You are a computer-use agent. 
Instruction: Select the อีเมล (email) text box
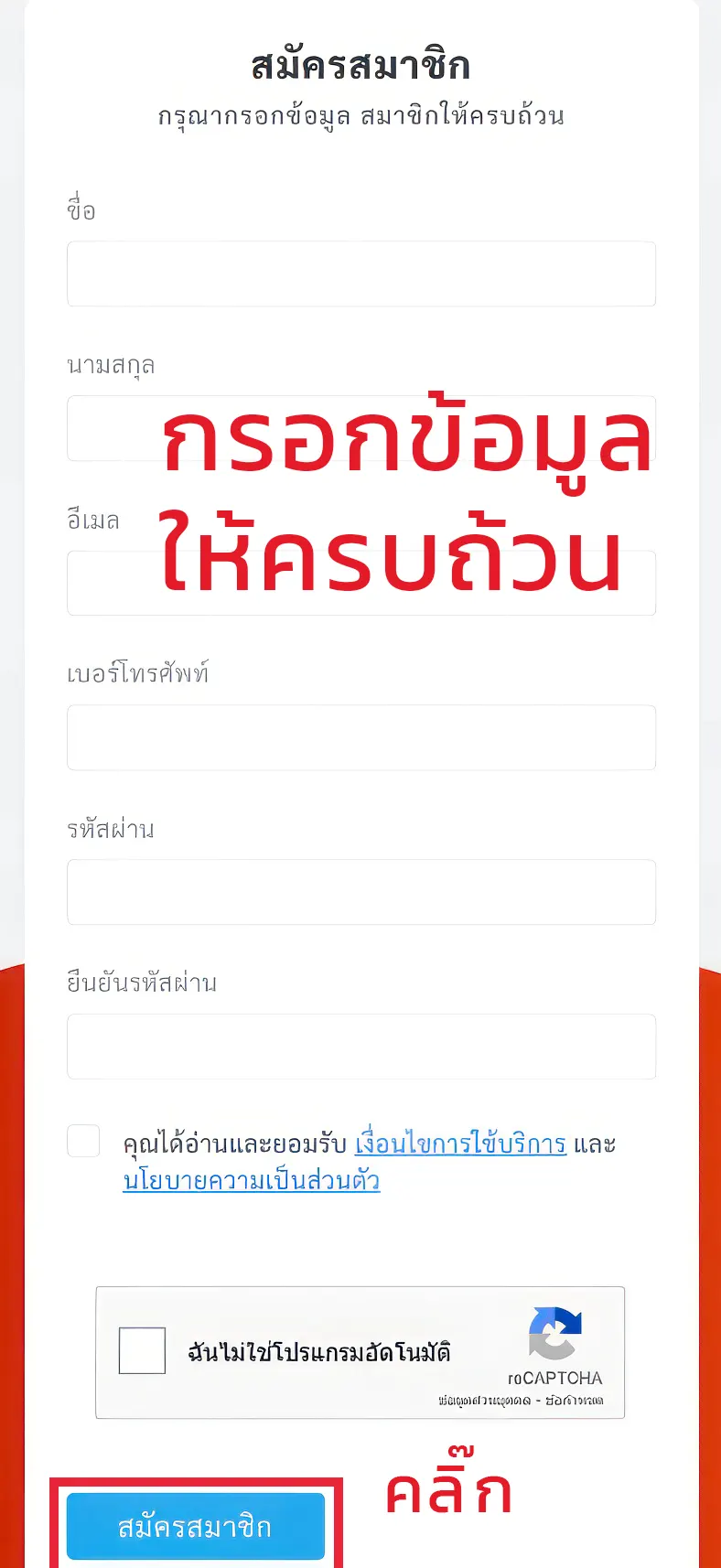[110, 584]
